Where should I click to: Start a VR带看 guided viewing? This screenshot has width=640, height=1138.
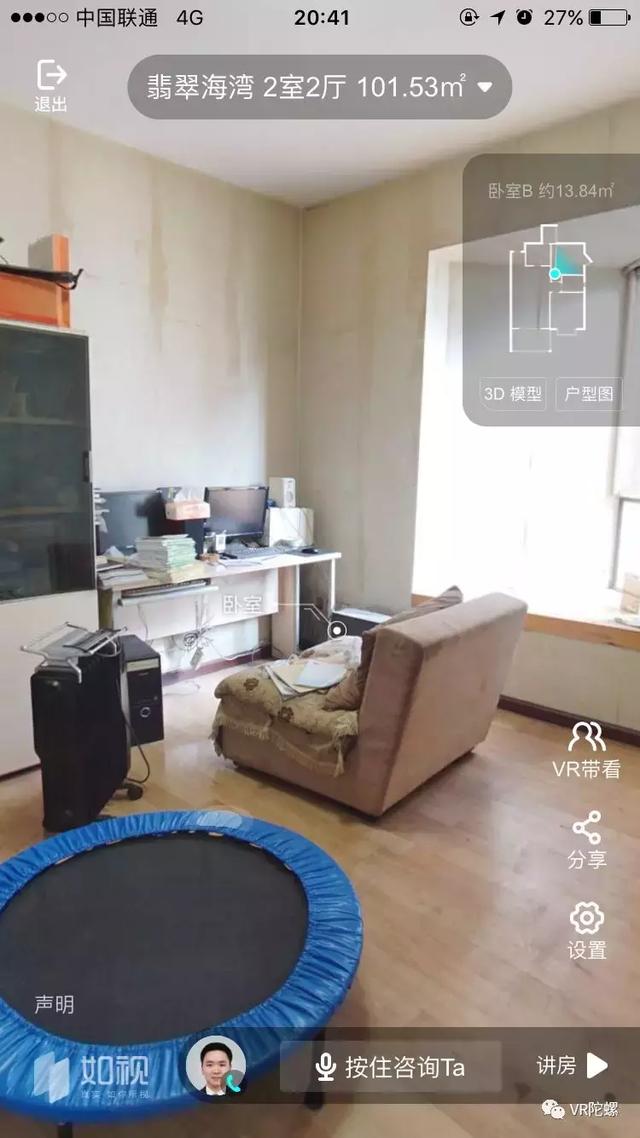(x=586, y=749)
